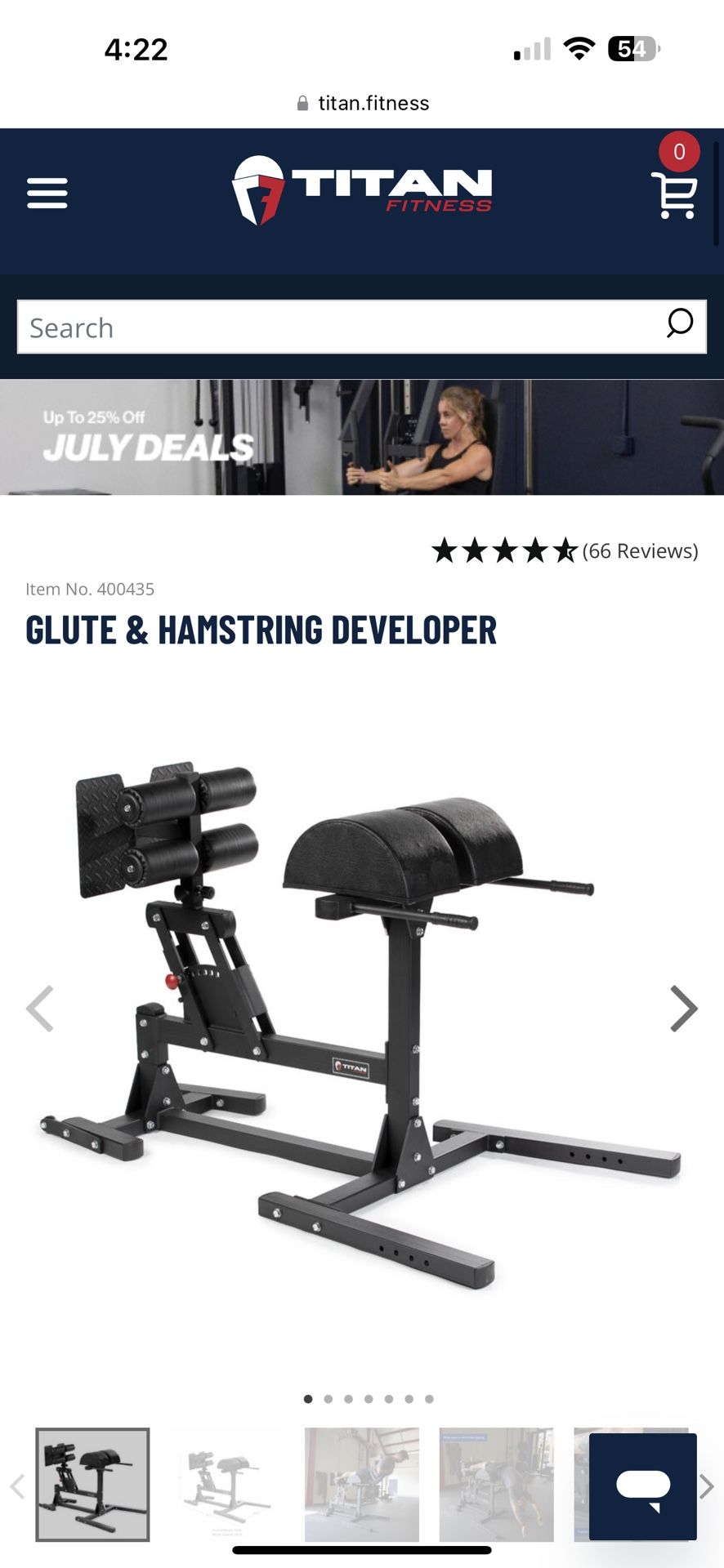Open the shopping cart
724x1568 pixels.
675,194
